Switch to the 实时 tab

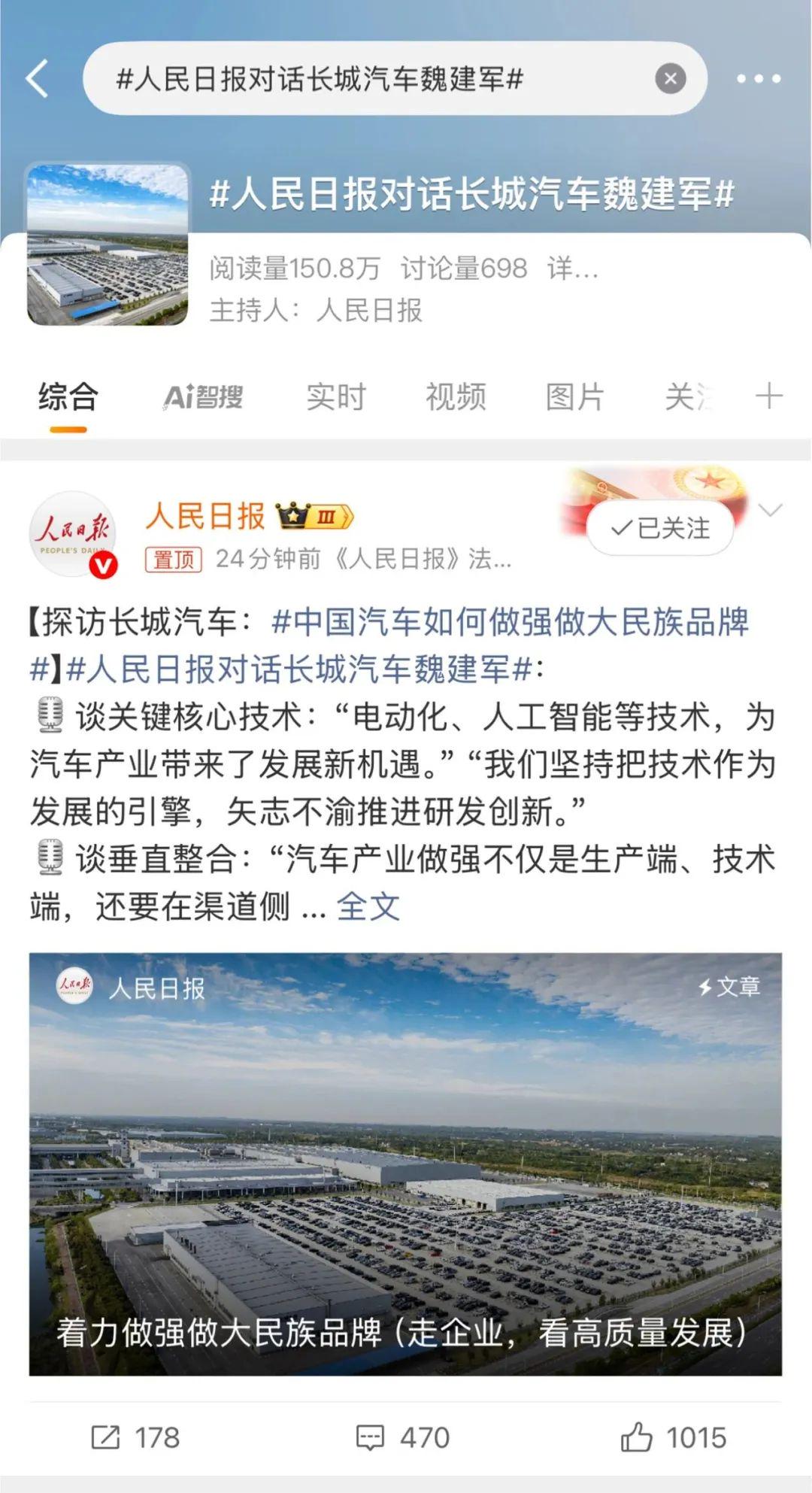pos(336,396)
